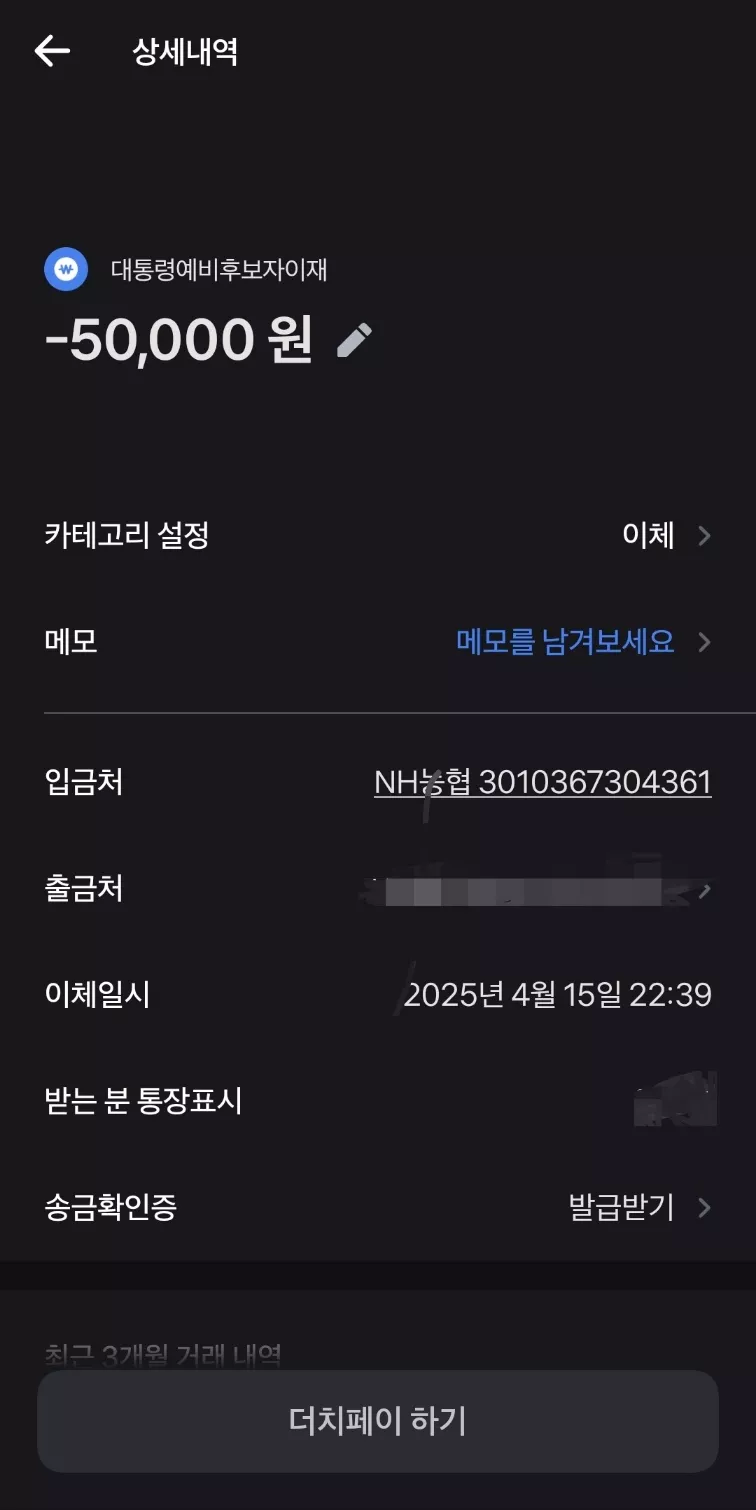Open the 출금처 account row
Screen dimensions: 756x1510
pyautogui.click(x=378, y=889)
